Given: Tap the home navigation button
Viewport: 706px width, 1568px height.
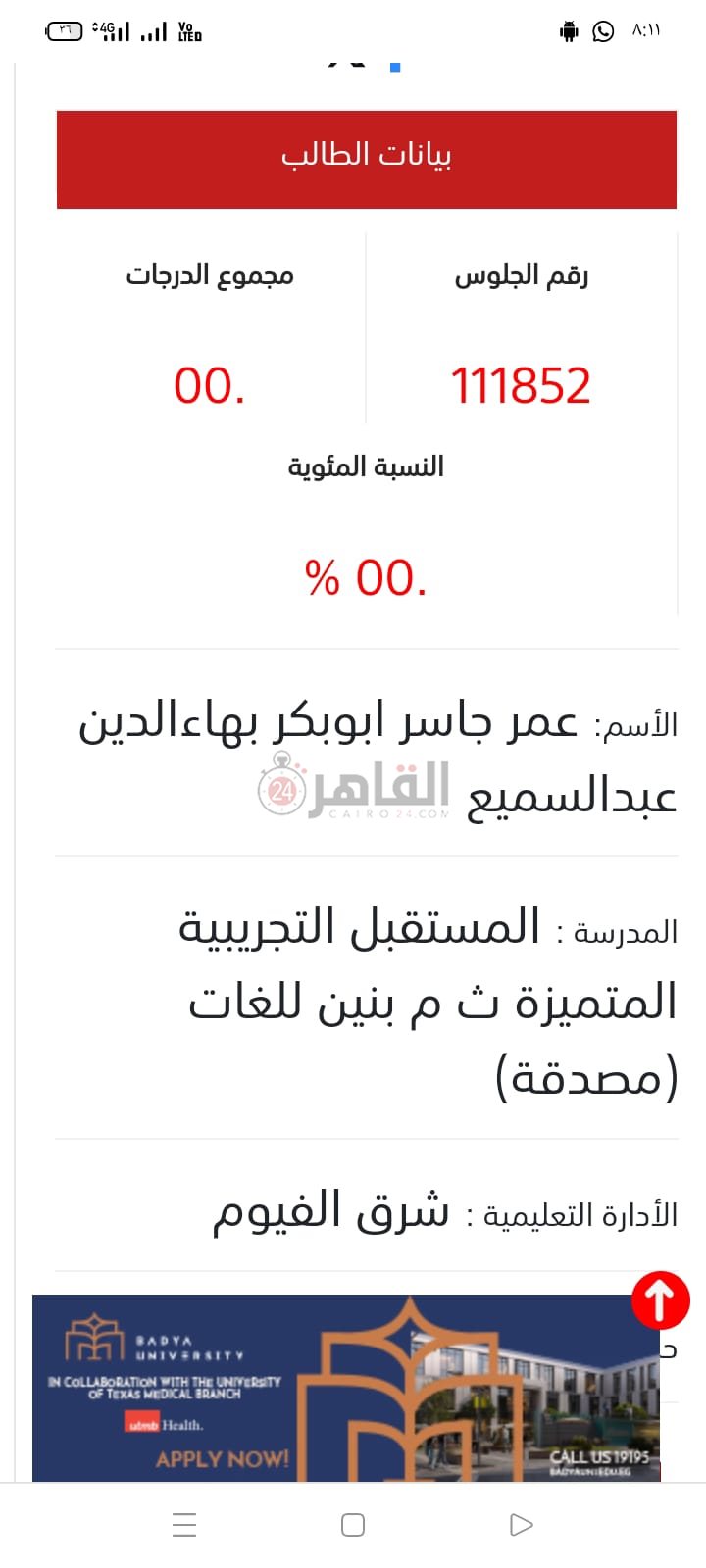Looking at the screenshot, I should pos(352,1525).
